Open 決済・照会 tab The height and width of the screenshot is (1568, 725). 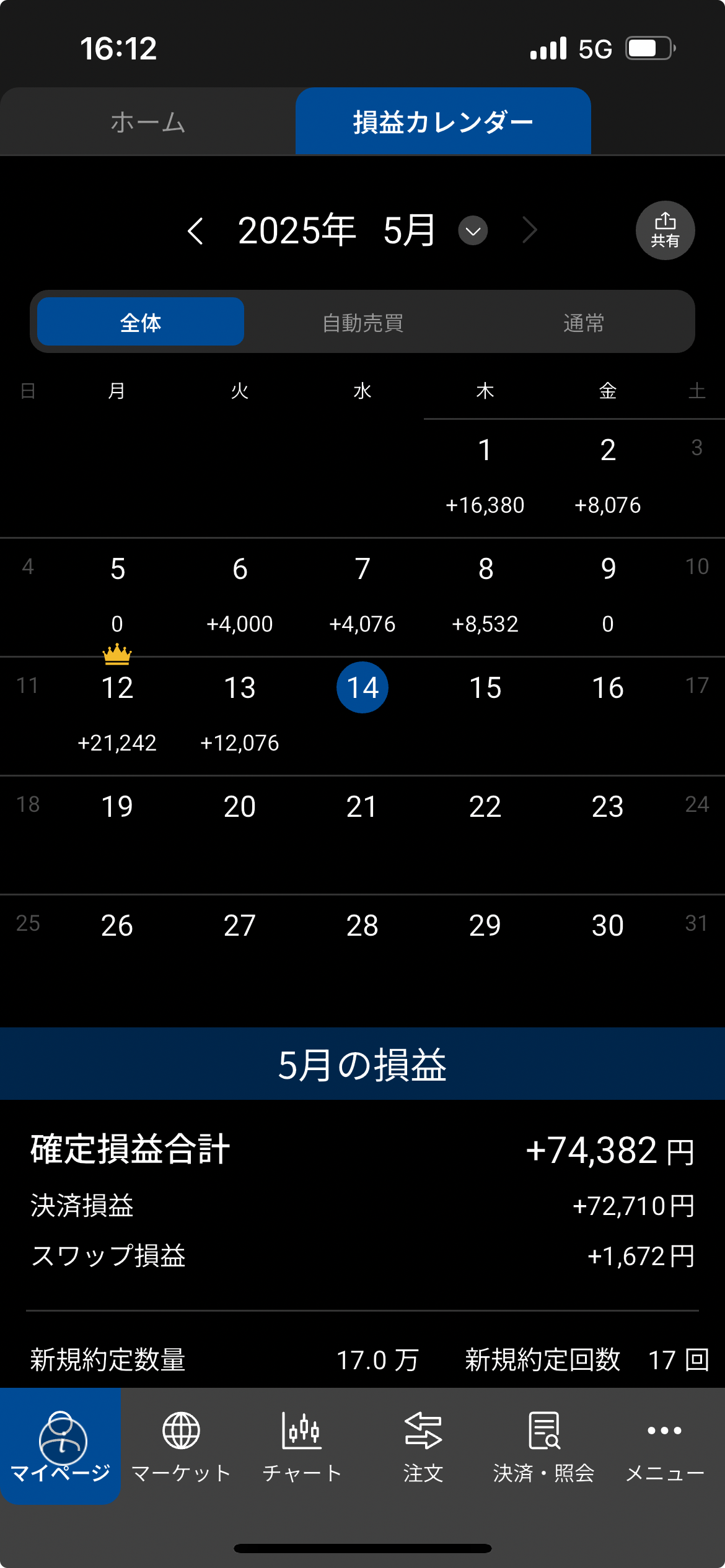543,1446
